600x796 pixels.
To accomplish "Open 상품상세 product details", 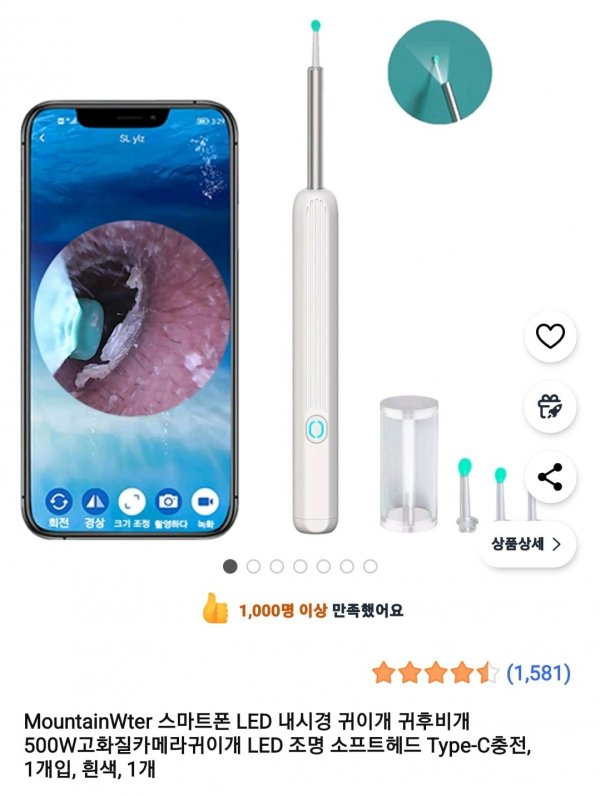I will coord(526,544).
